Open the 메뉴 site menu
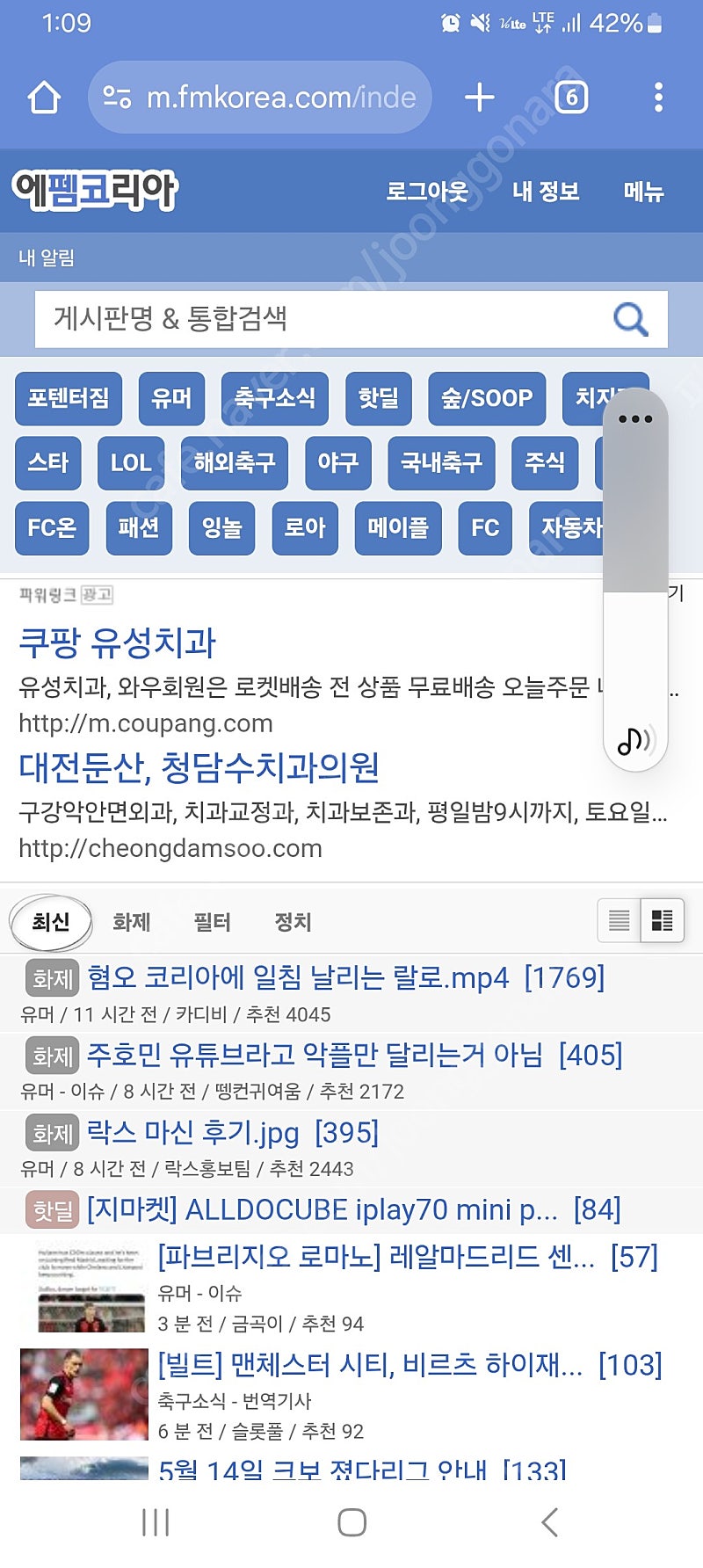 click(x=643, y=191)
